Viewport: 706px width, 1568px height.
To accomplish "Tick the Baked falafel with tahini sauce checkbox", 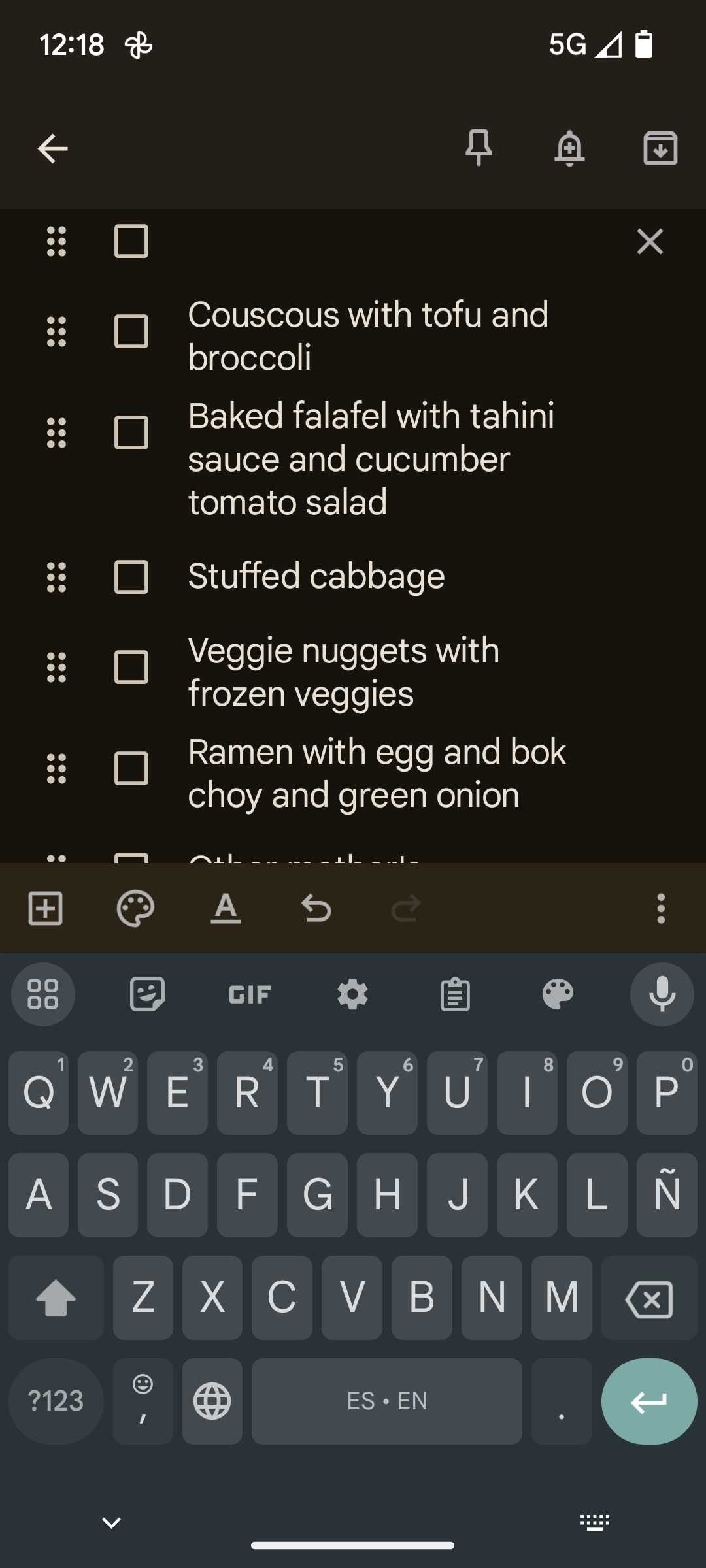I will point(131,433).
